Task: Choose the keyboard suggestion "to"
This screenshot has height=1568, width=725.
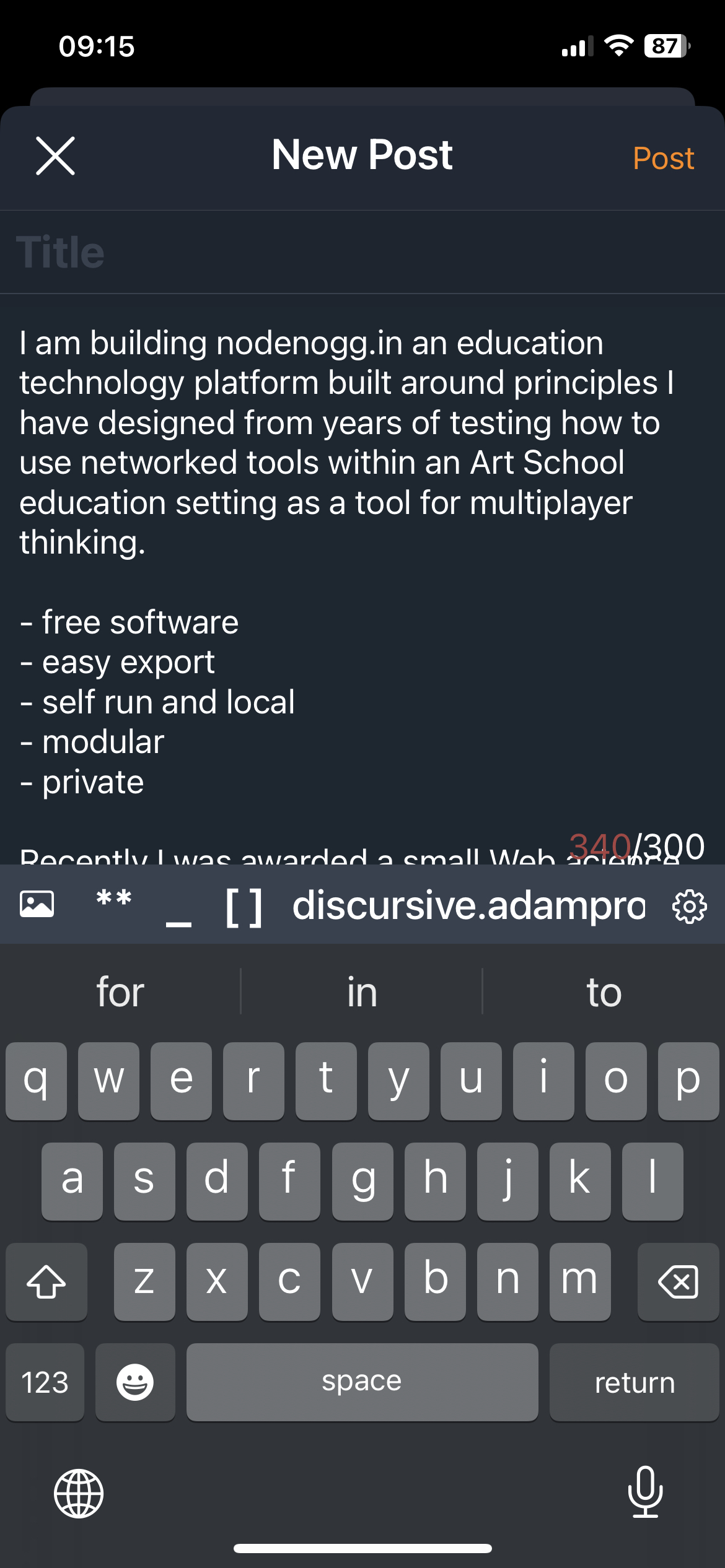Action: coord(604,992)
